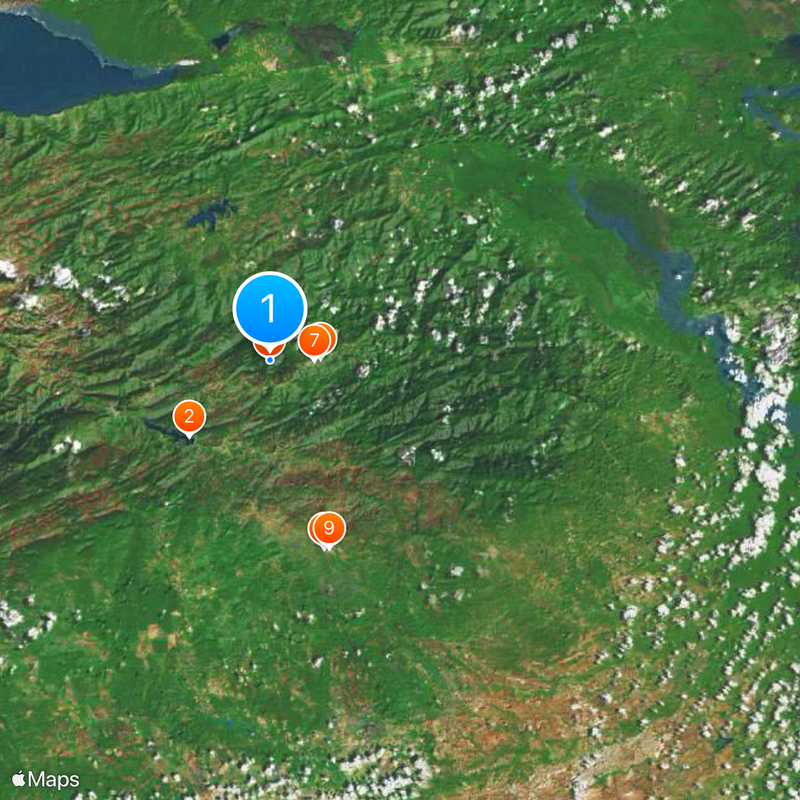This screenshot has height=800, width=800.
Task: Open the orange pin numbered 2
Action: click(189, 416)
